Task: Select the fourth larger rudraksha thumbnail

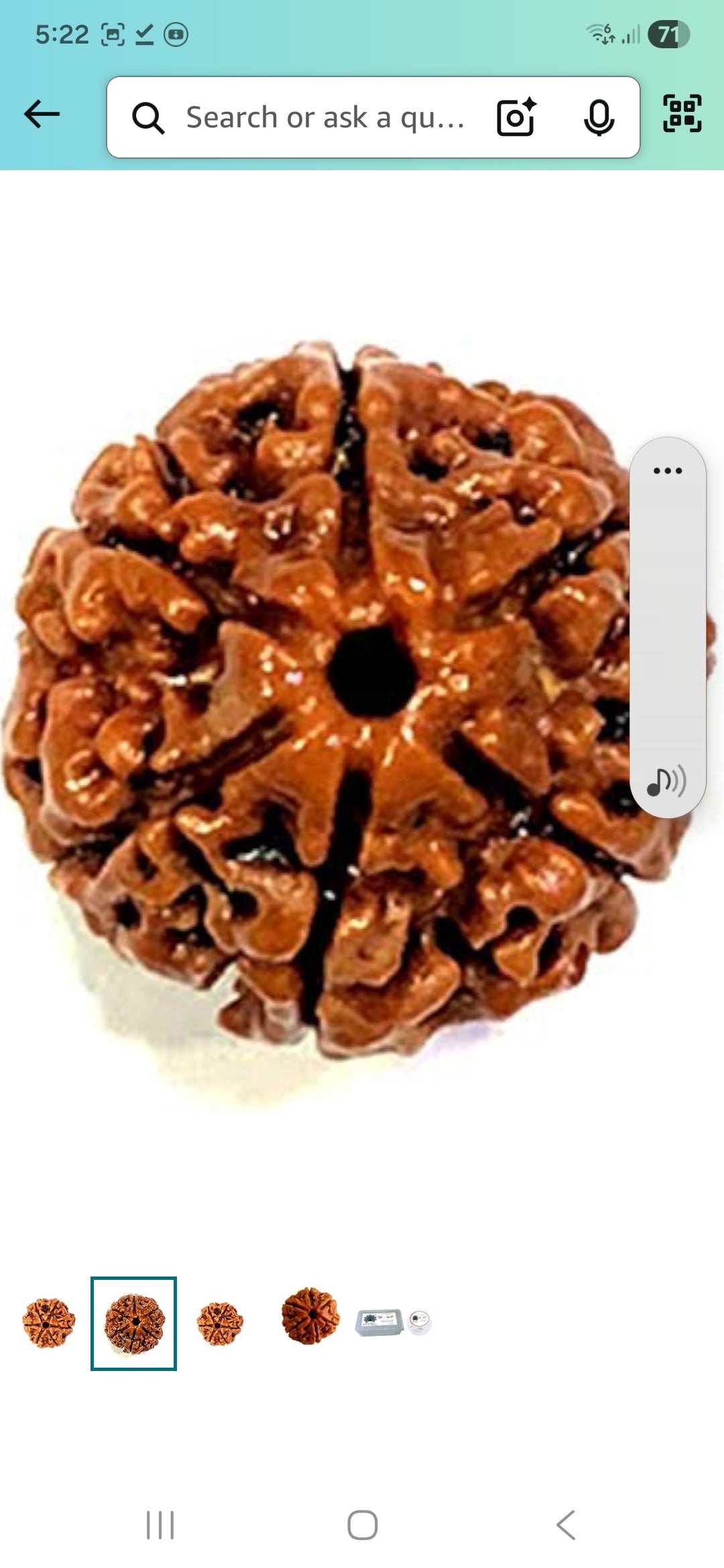Action: click(310, 1316)
